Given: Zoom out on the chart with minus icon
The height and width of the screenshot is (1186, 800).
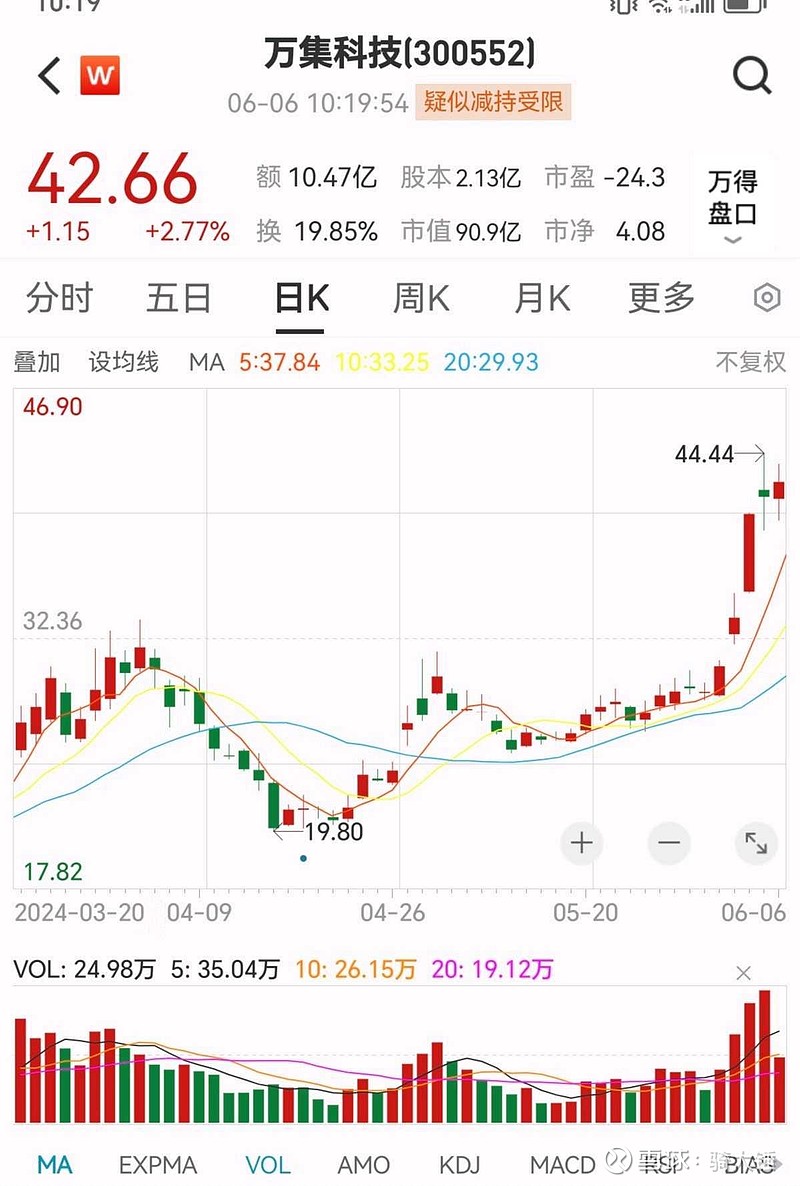Looking at the screenshot, I should 668,843.
